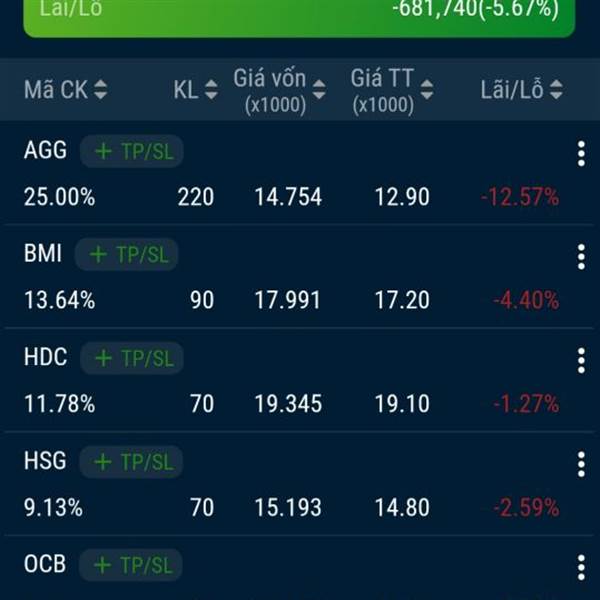
Task: Add TP/SL for HSG
Action: point(131,462)
